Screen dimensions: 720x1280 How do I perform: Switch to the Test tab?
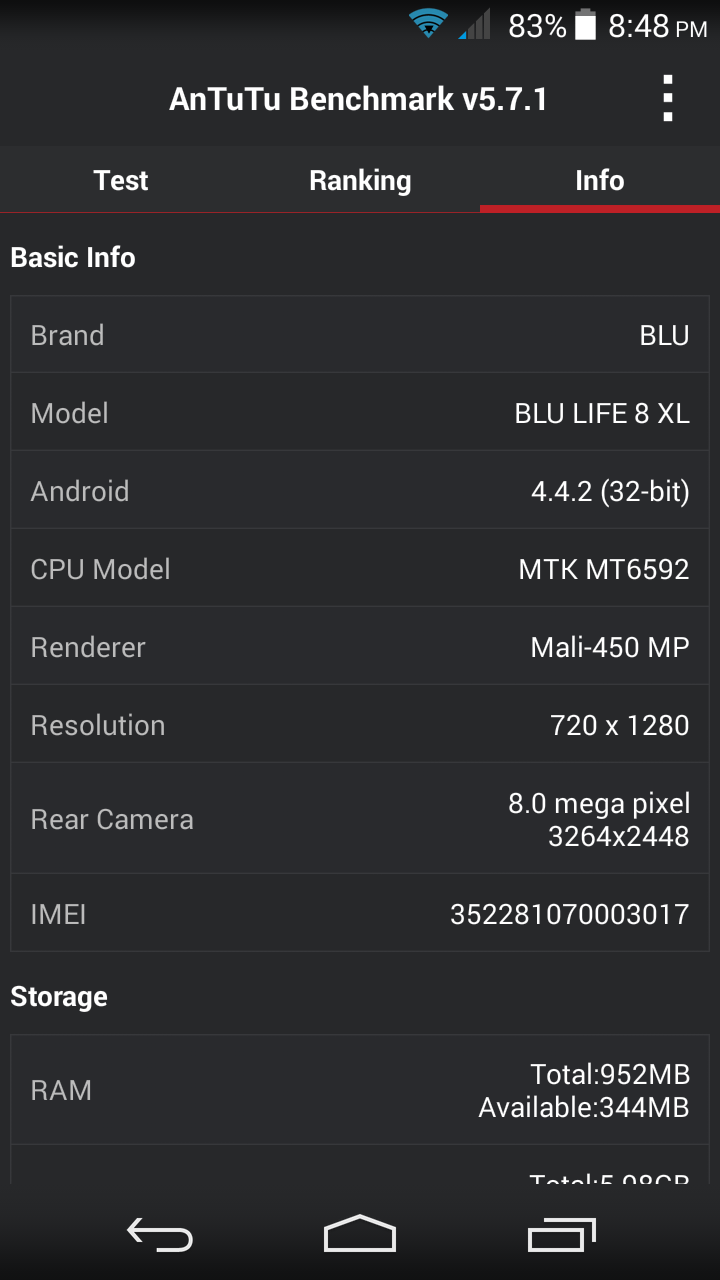(x=120, y=180)
